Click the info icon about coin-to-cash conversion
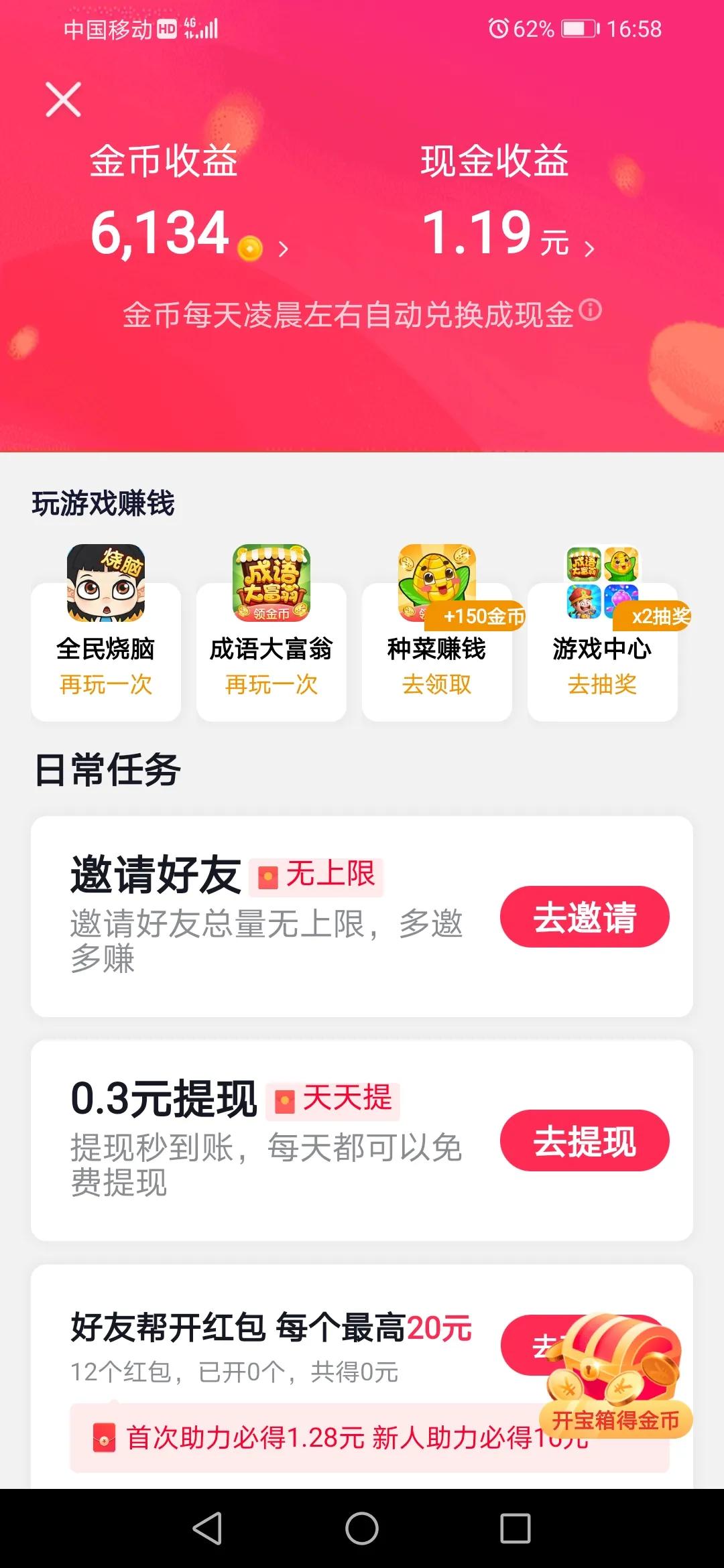This screenshot has width=724, height=1568. pos(590,310)
